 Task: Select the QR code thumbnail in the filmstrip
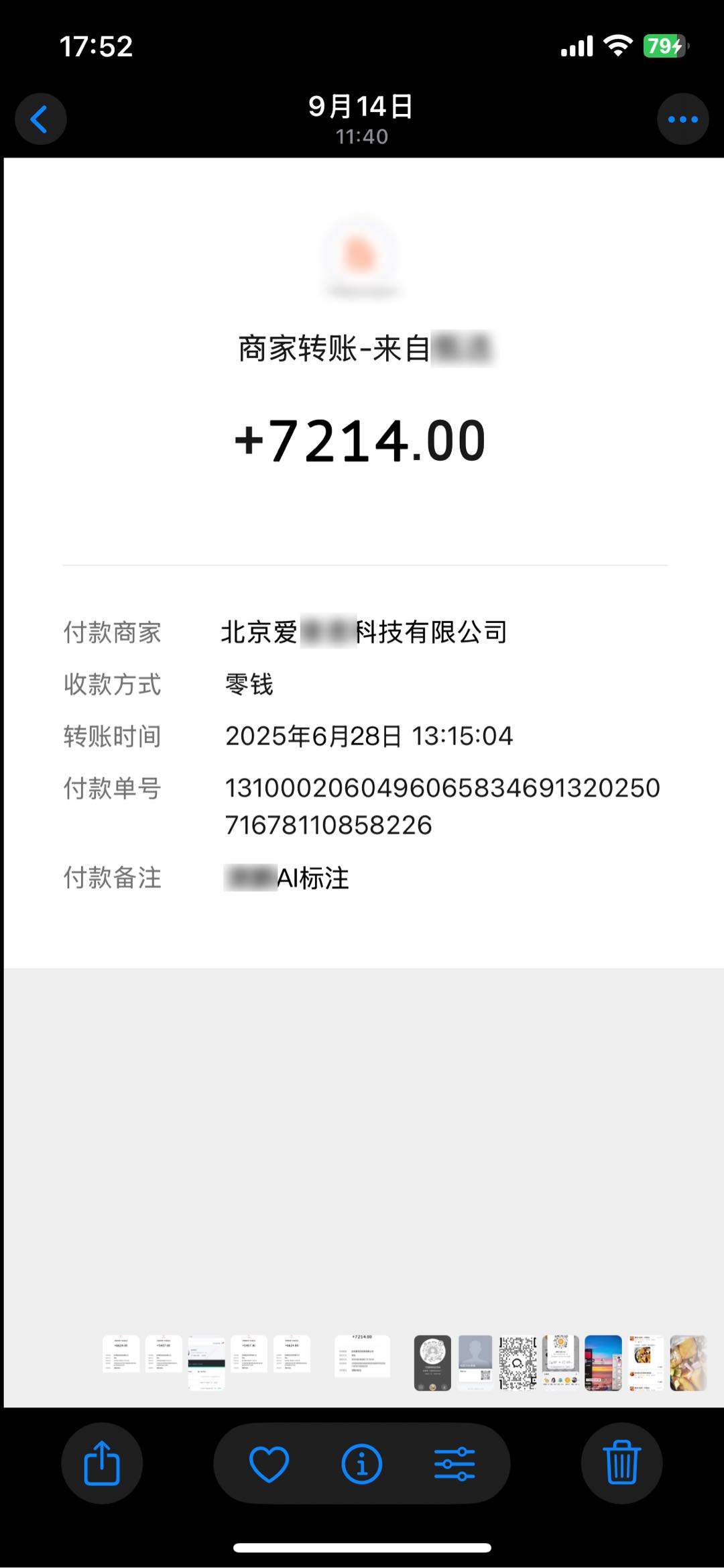coord(516,1355)
